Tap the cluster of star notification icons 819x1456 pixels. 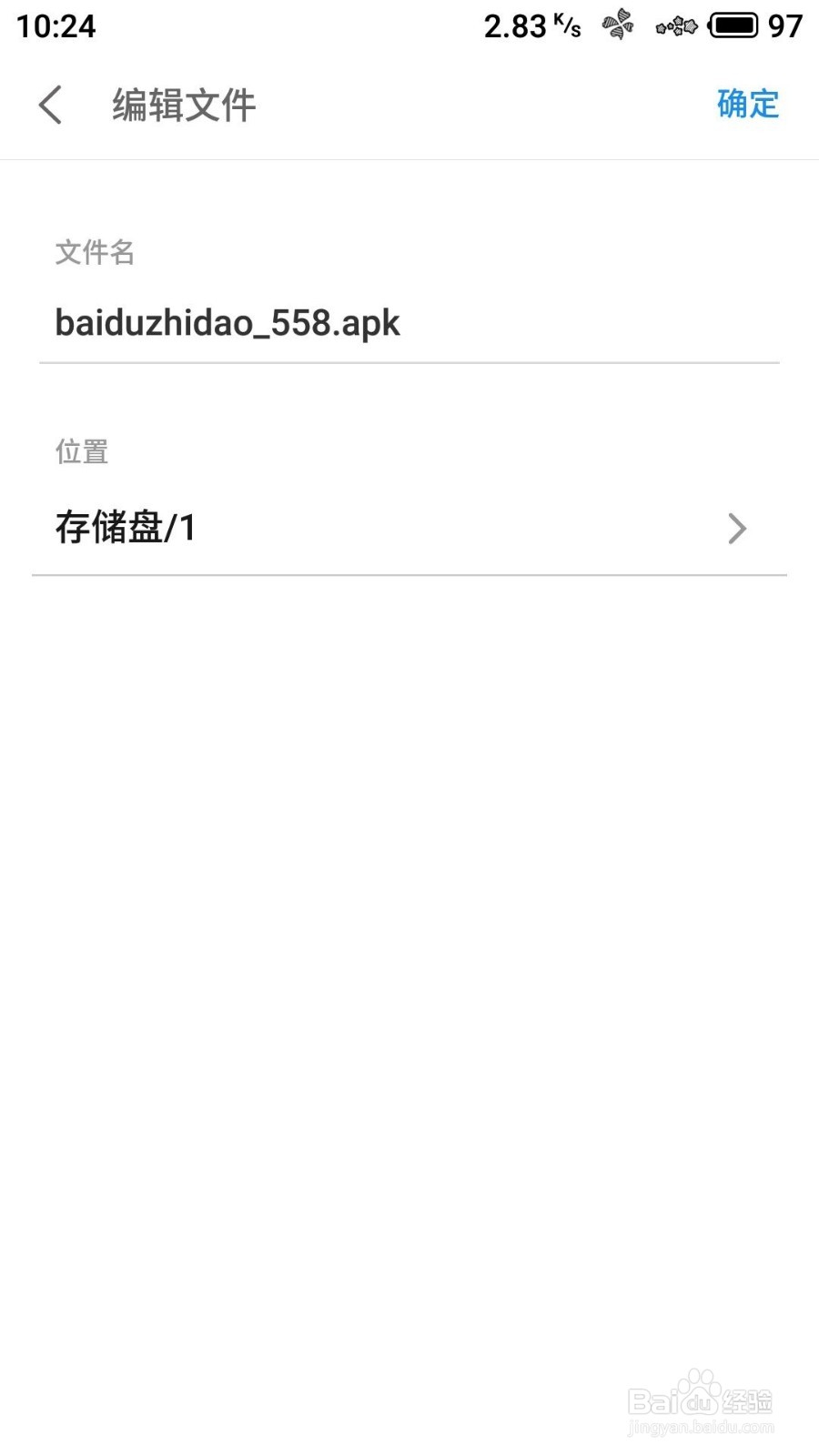pos(674,25)
